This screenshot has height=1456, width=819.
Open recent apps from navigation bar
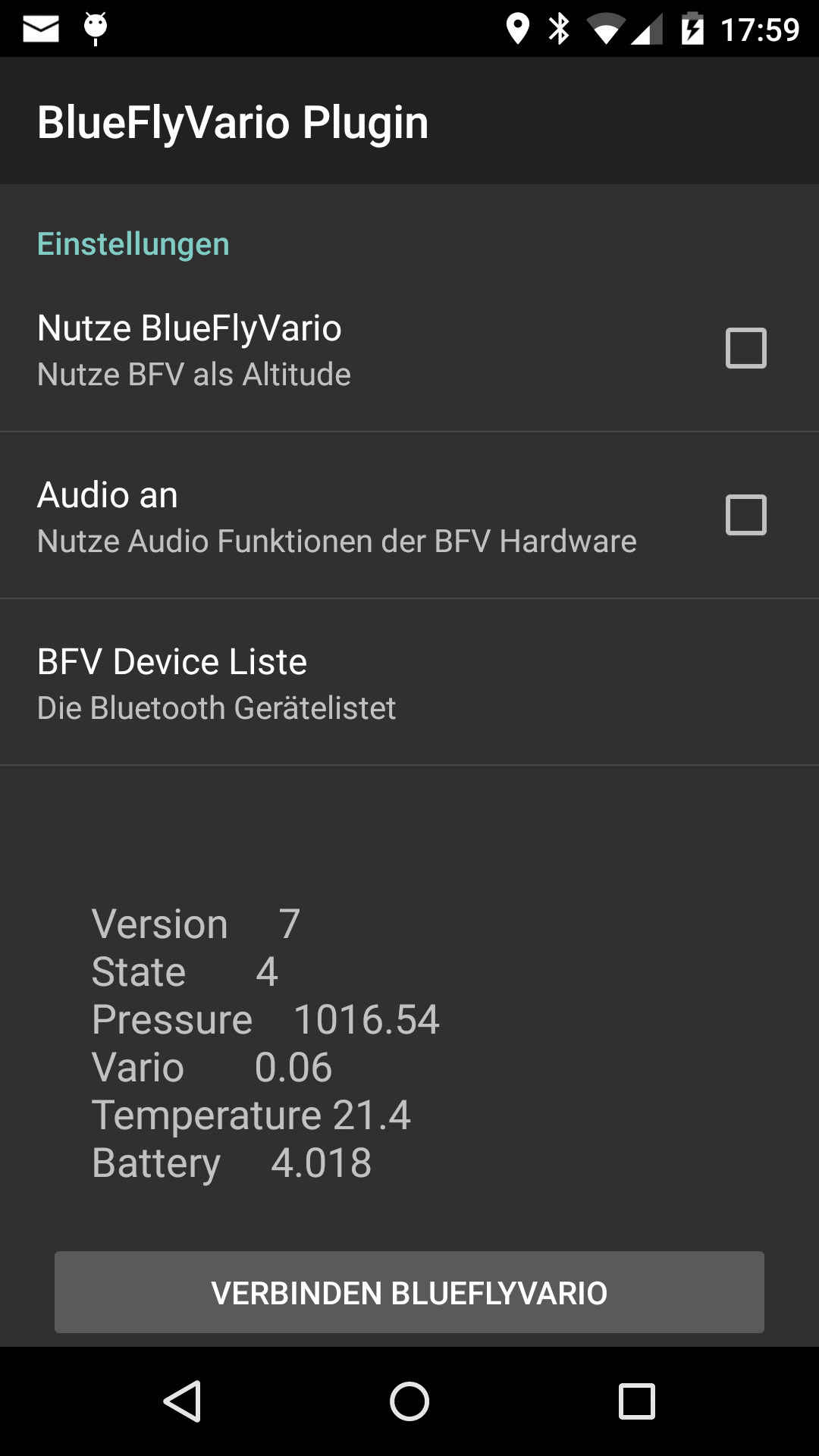tap(636, 1401)
